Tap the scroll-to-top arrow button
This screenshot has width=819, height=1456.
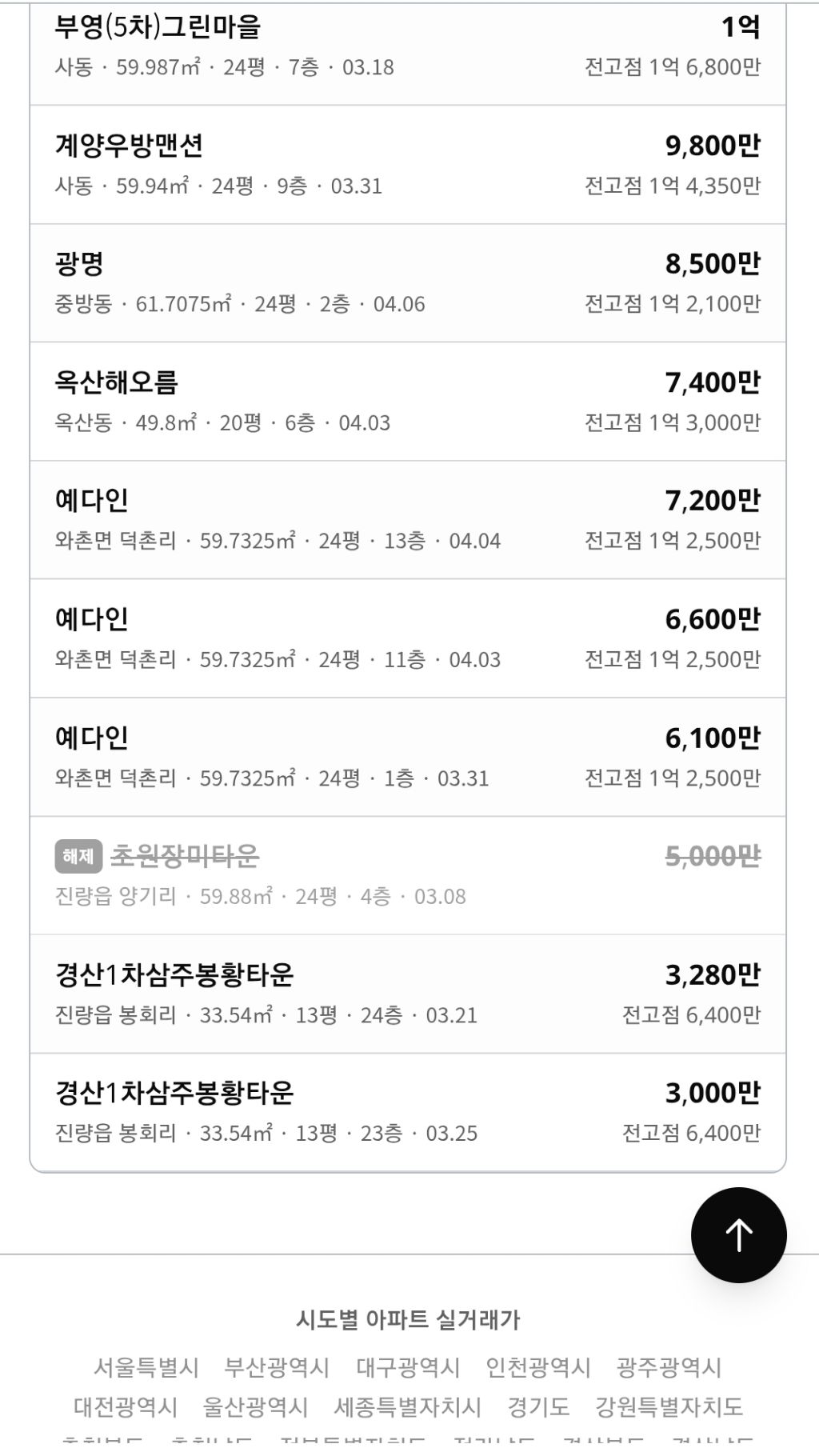coord(738,1235)
